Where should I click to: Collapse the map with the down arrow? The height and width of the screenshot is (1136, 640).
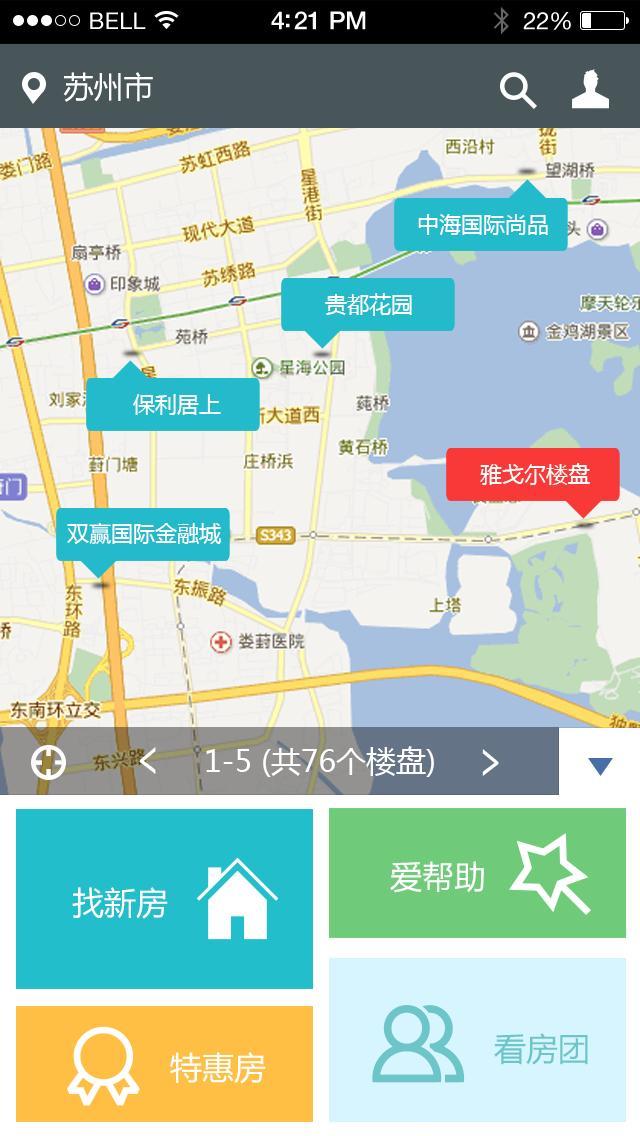point(600,764)
